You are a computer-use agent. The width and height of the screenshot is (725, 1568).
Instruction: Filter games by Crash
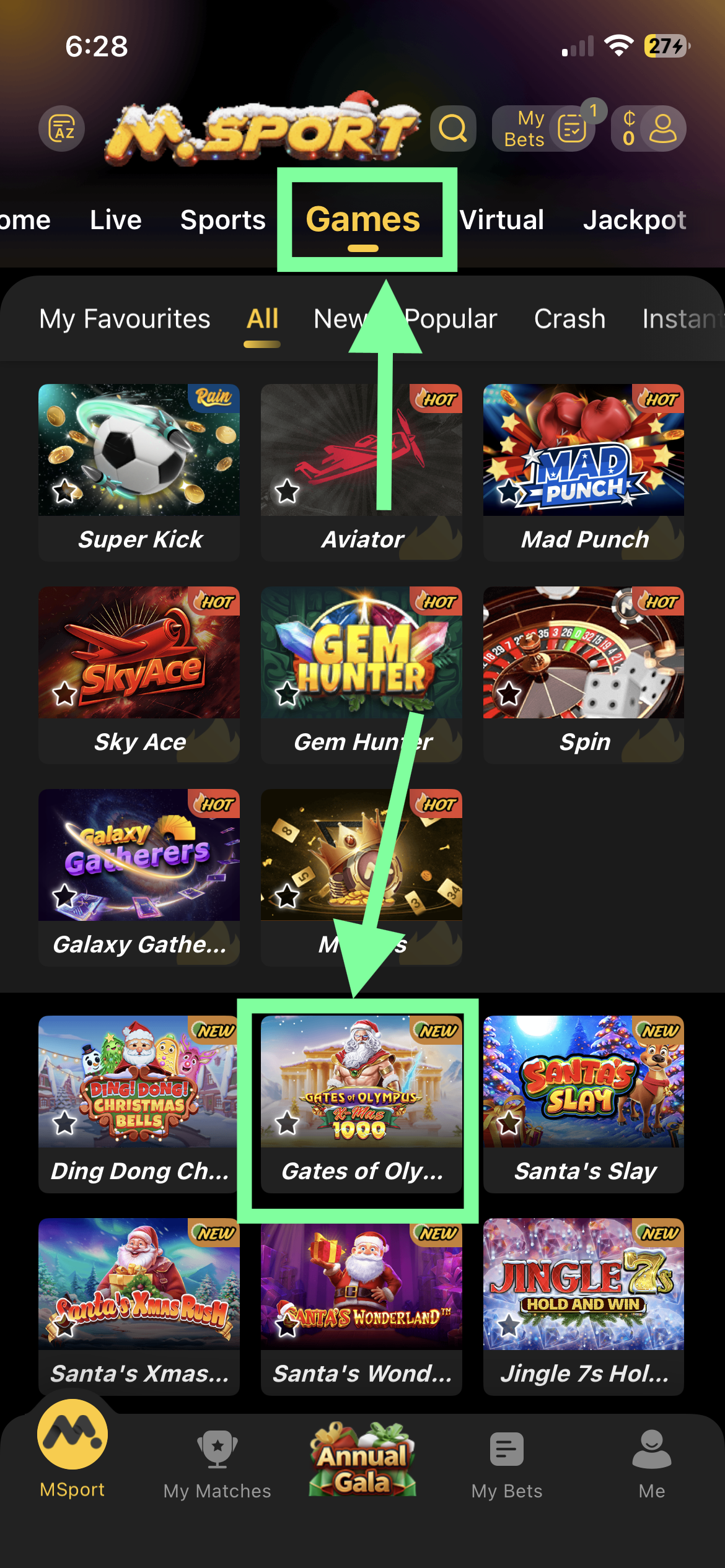tap(569, 320)
